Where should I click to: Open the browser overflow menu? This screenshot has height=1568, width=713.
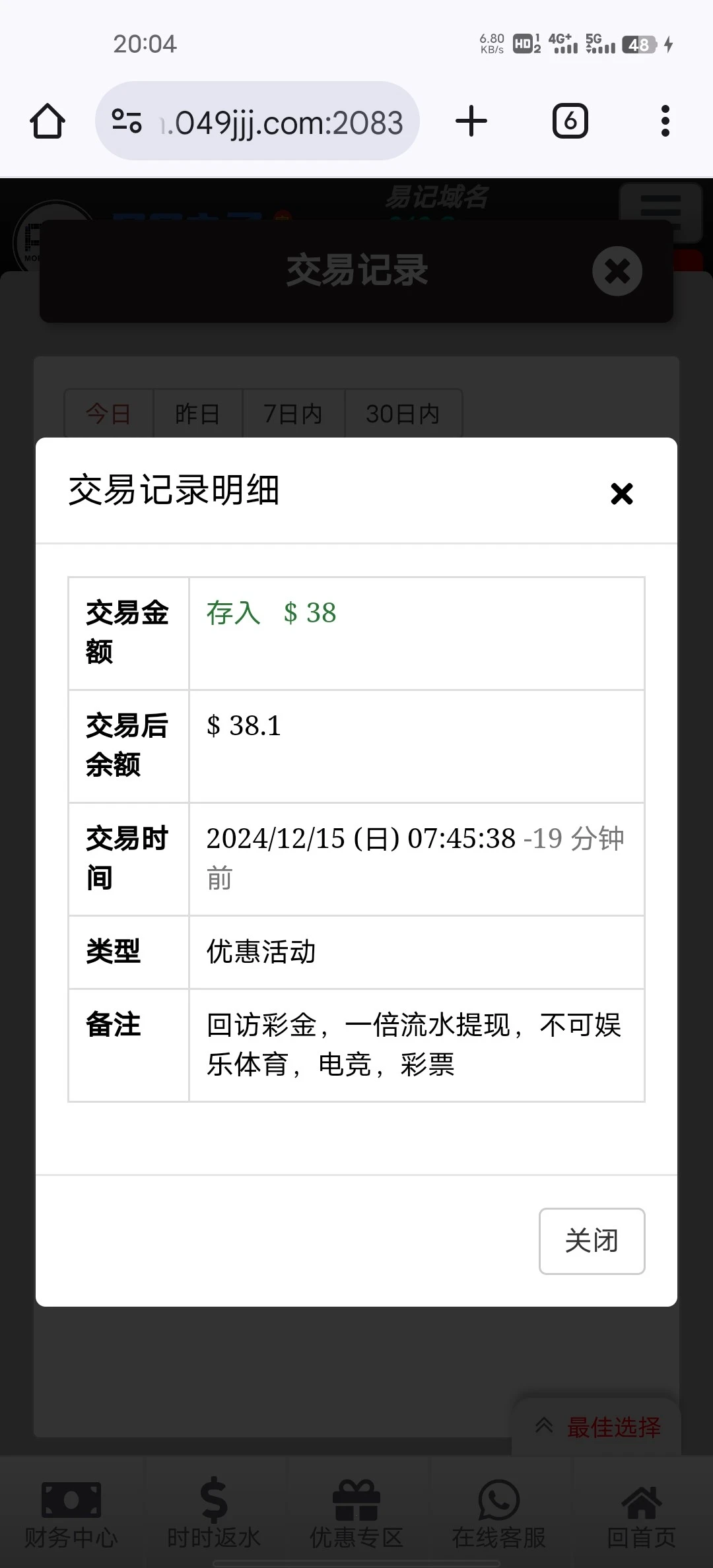coord(665,121)
